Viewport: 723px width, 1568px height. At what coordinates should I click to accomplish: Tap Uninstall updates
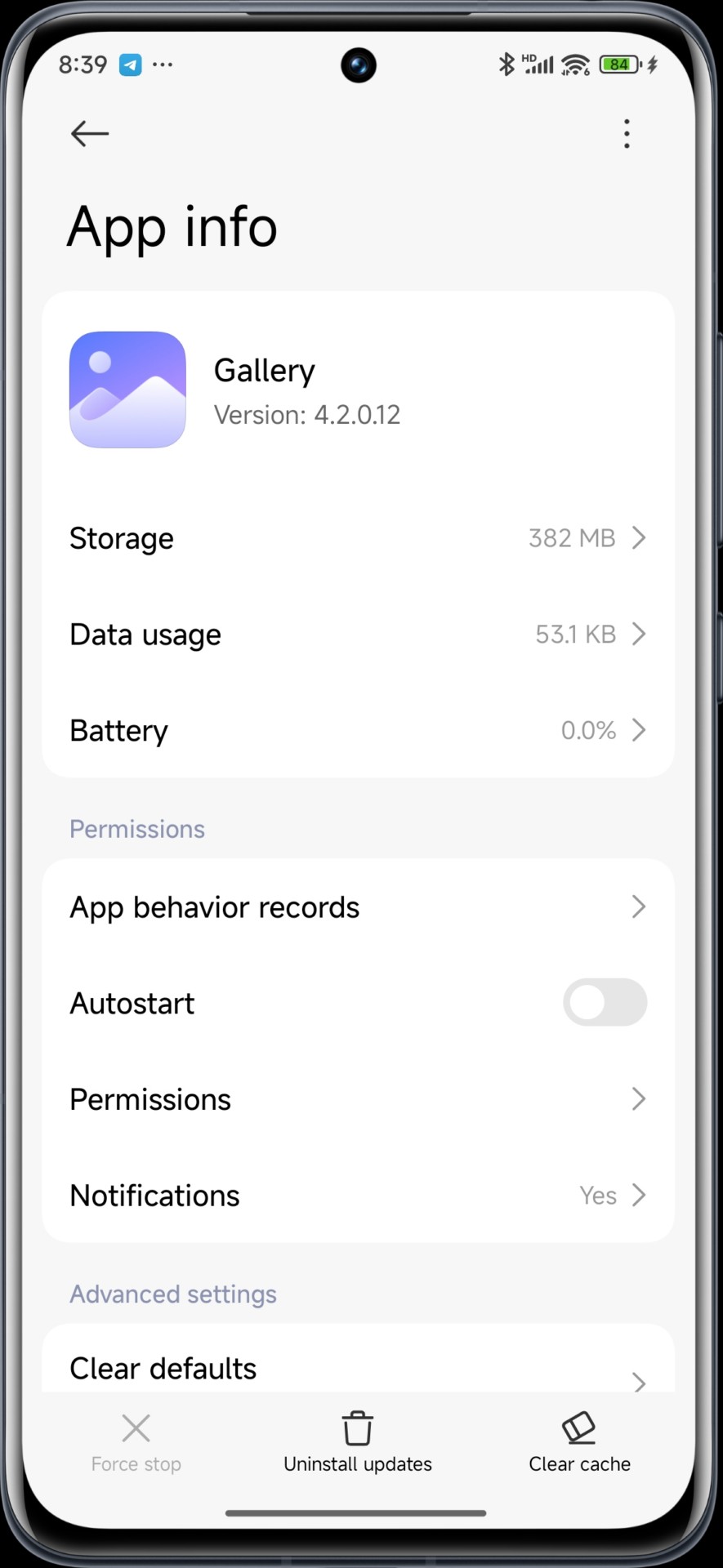(358, 1442)
